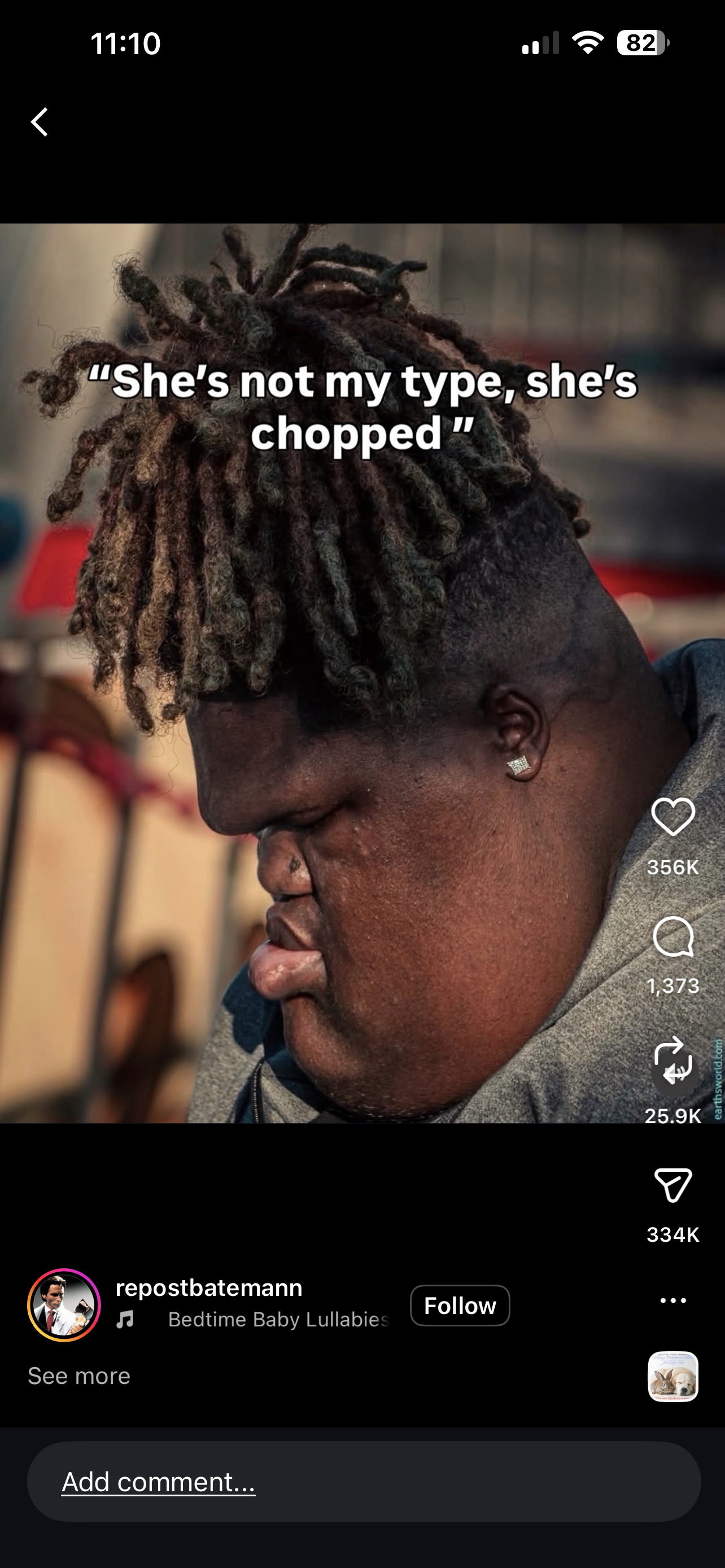Open the repostbatemann username

[209, 1287]
